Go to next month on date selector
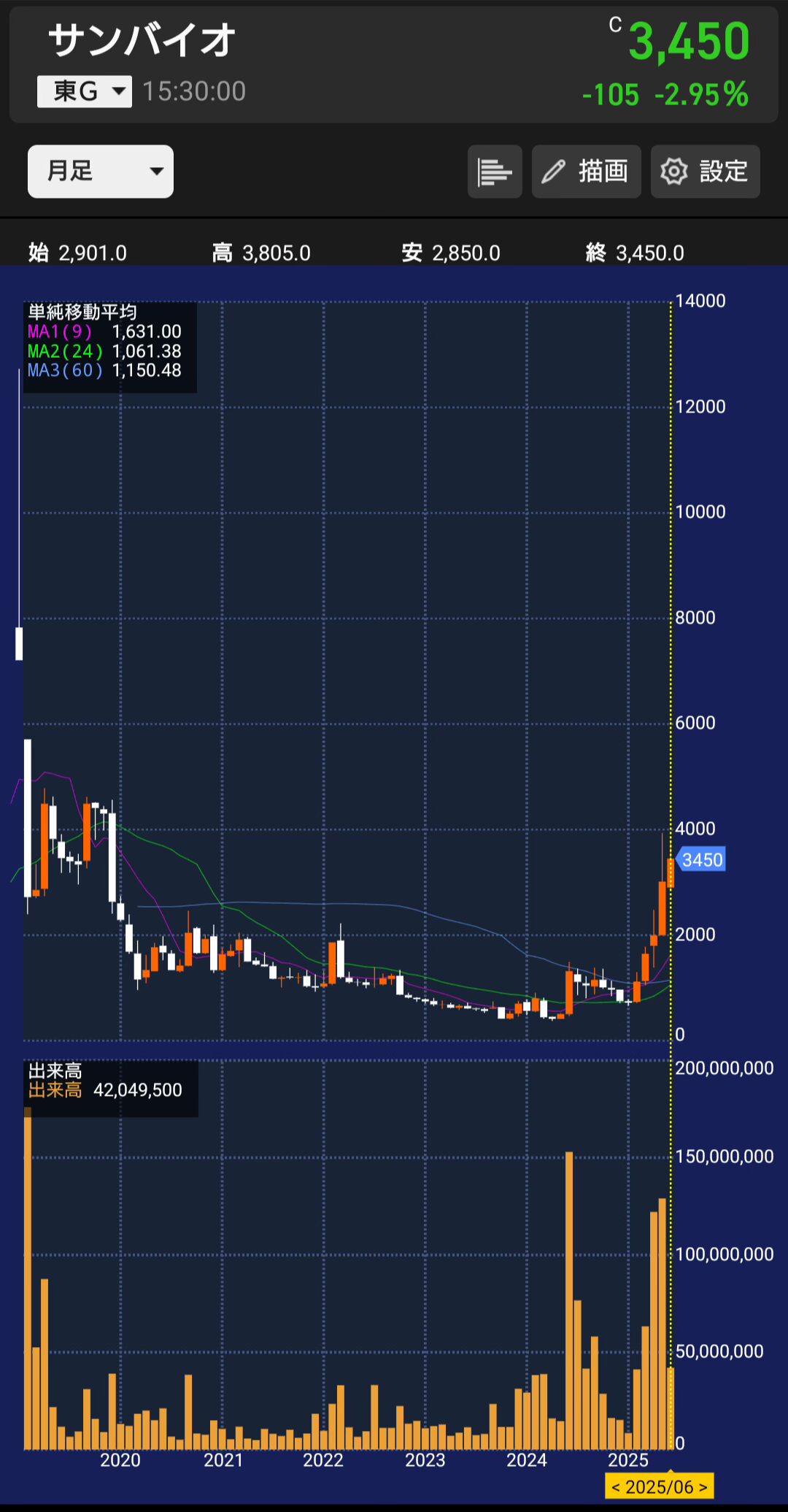 [x=703, y=1487]
